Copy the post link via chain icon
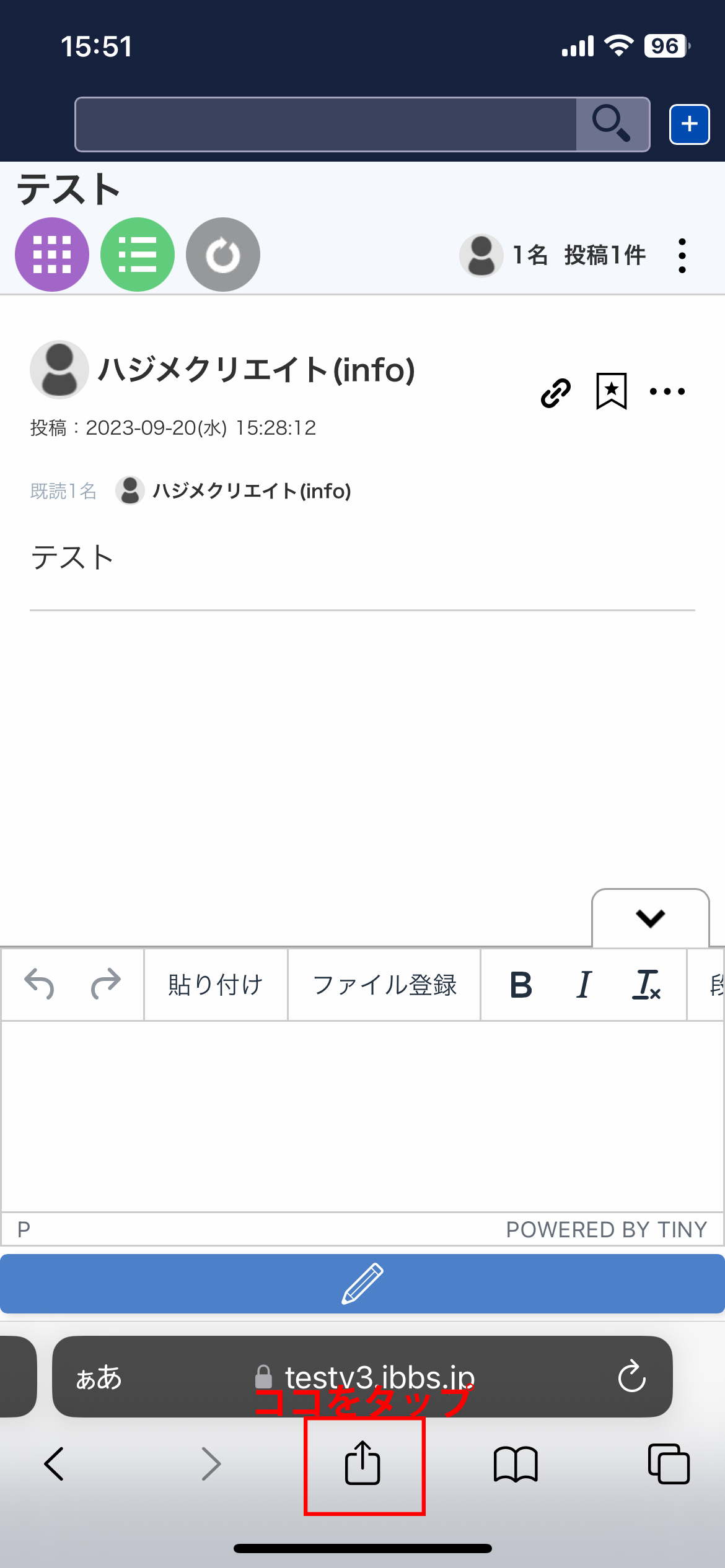The height and width of the screenshot is (1568, 725). [556, 392]
